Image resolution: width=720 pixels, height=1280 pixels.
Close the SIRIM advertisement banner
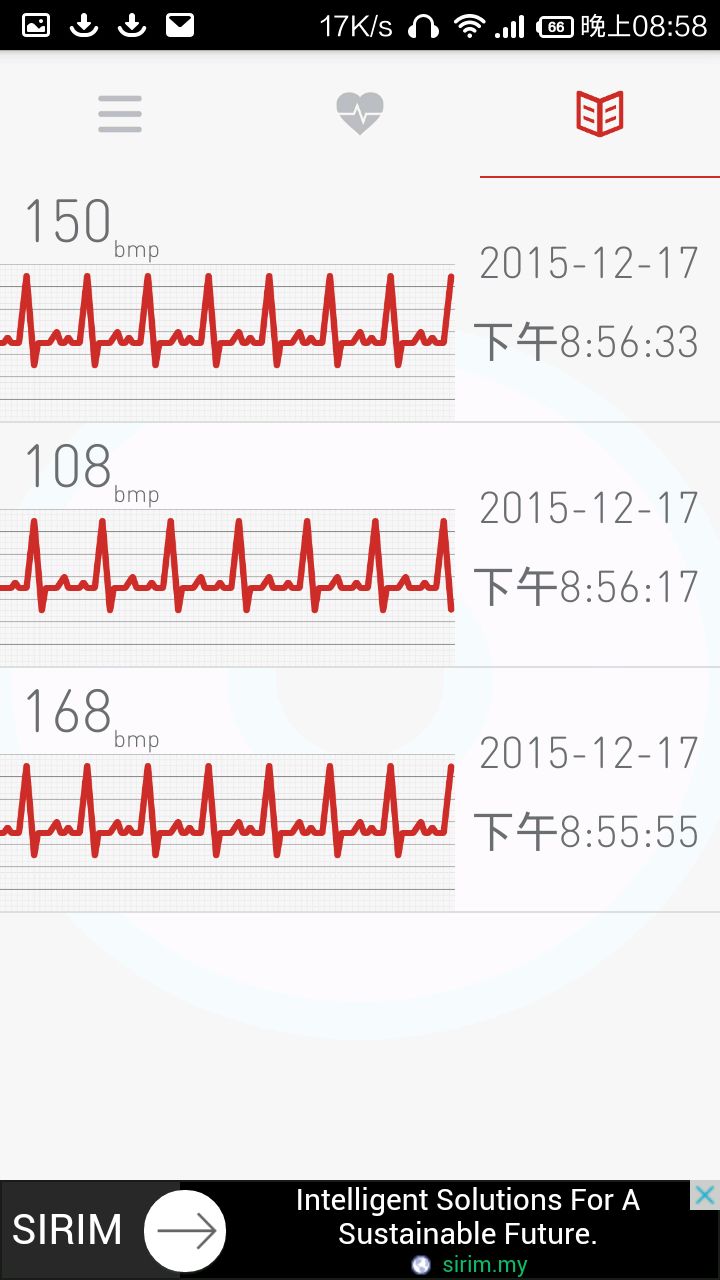(x=705, y=1195)
